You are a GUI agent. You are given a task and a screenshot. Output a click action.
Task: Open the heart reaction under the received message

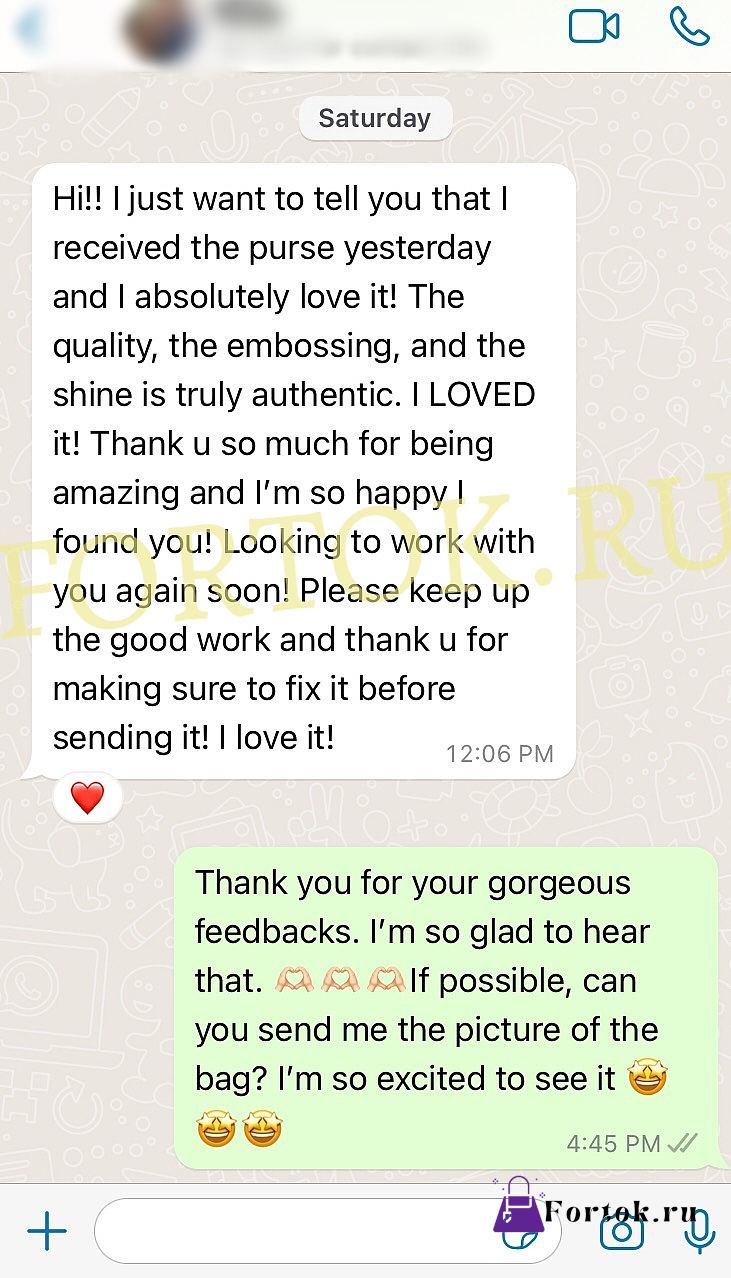[x=88, y=797]
